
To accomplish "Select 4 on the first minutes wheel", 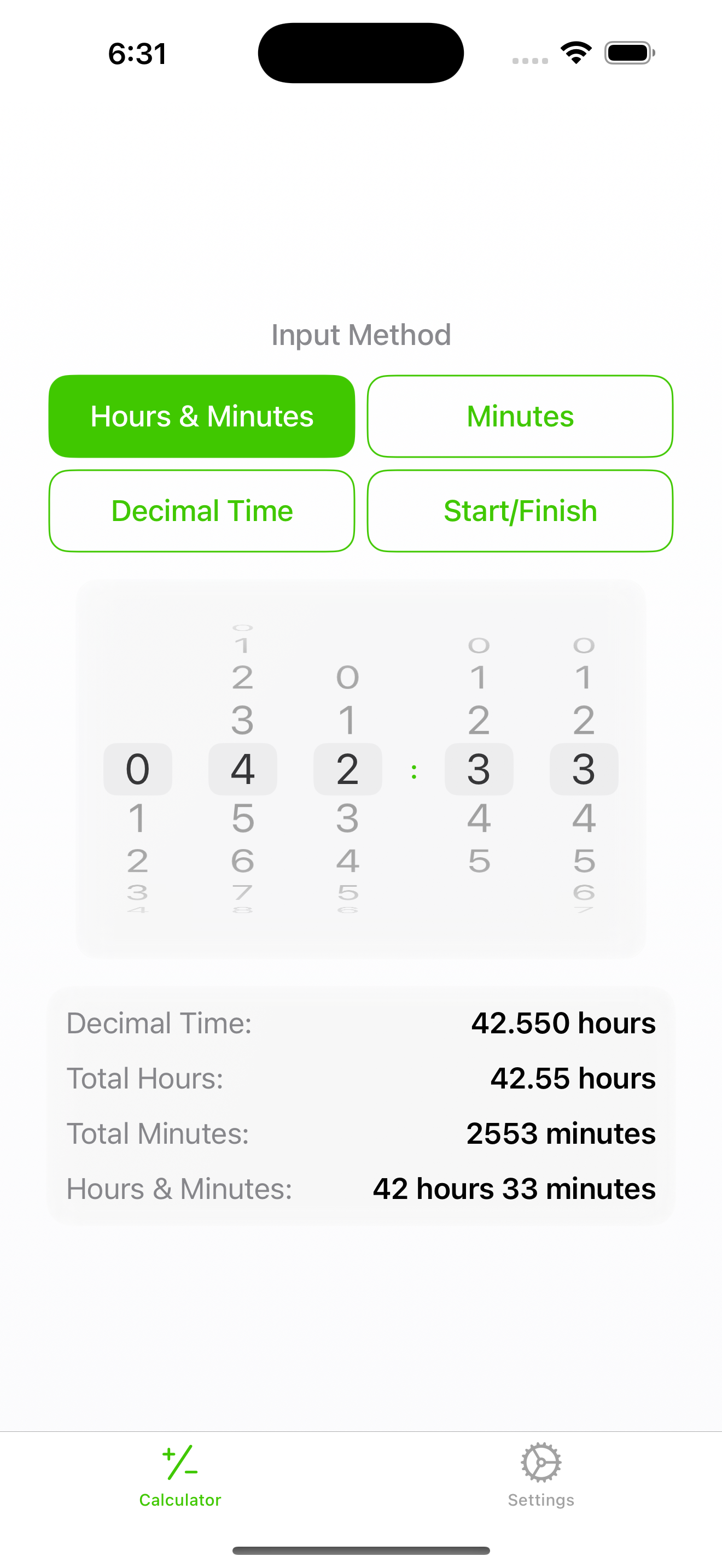I will pos(479,818).
